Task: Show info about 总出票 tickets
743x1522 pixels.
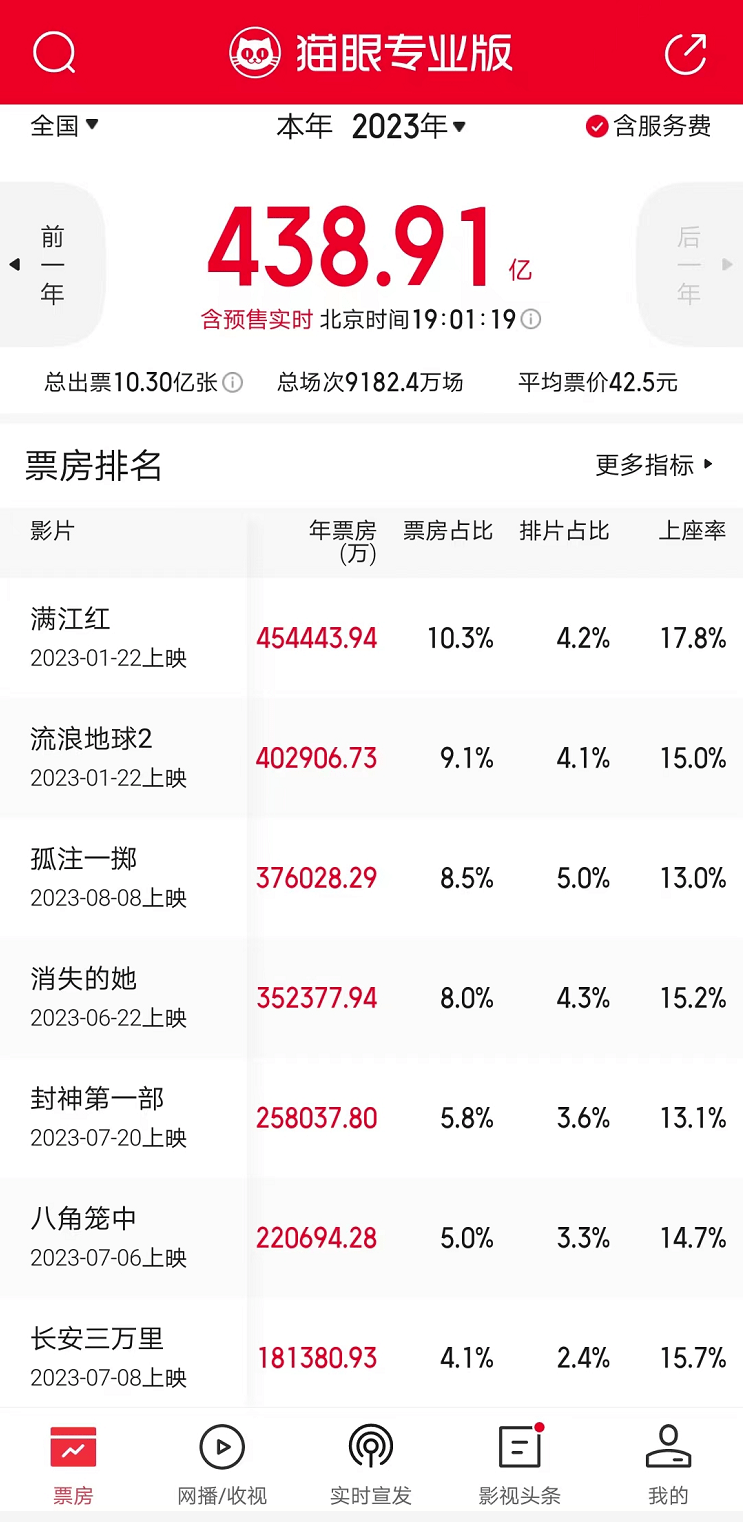Action: click(x=233, y=382)
